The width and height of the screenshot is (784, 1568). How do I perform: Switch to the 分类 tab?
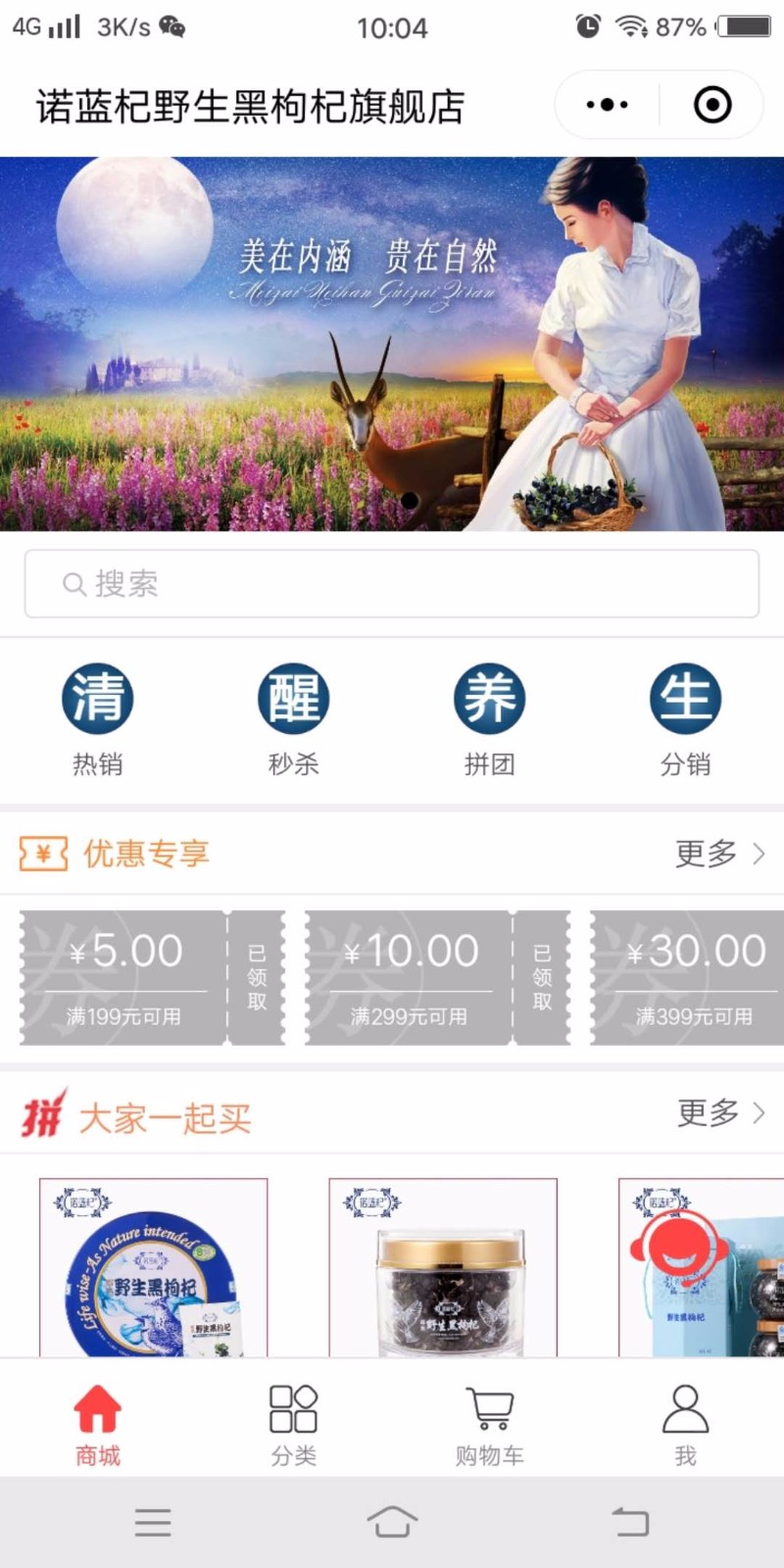(x=294, y=1424)
